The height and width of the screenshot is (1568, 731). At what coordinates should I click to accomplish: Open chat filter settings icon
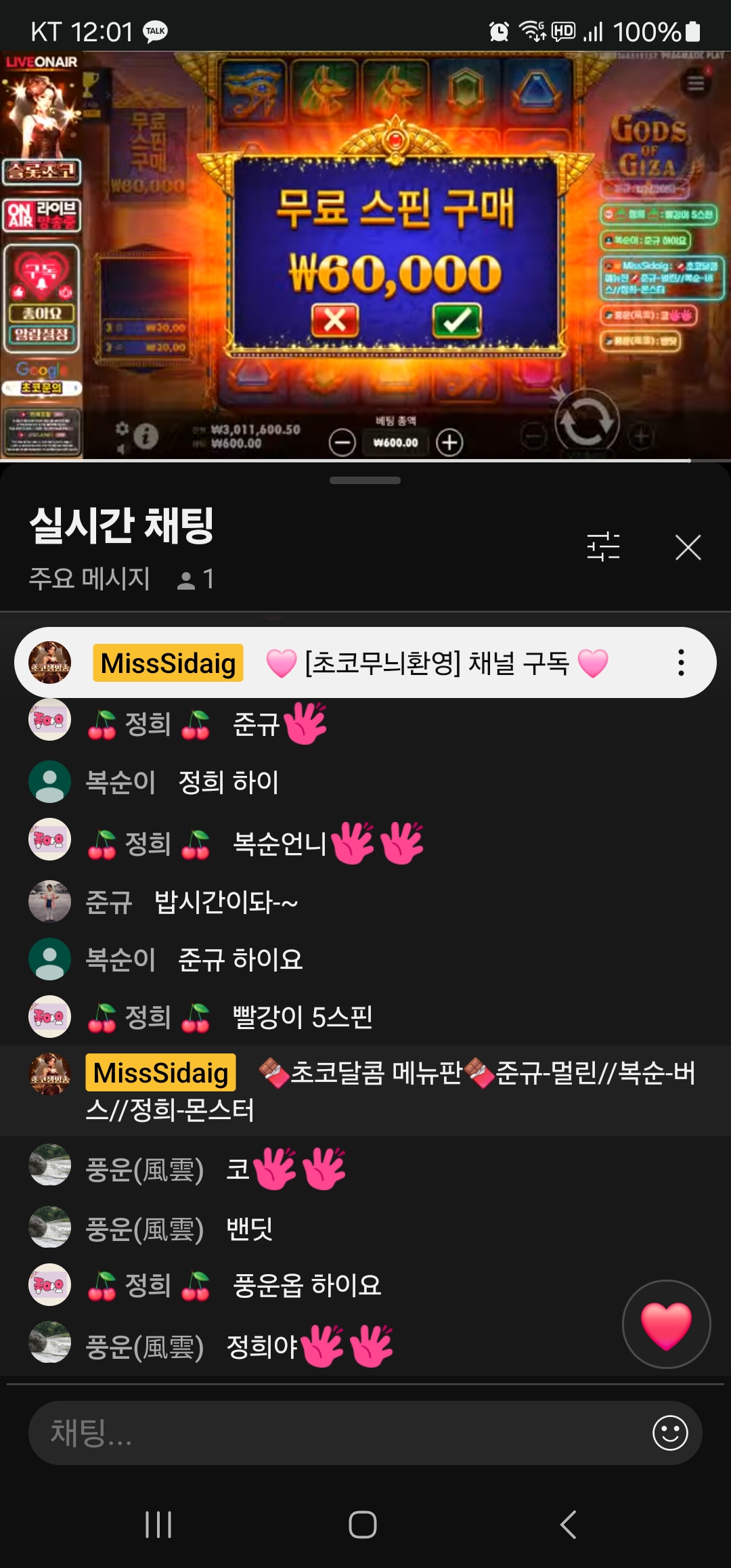(x=603, y=547)
